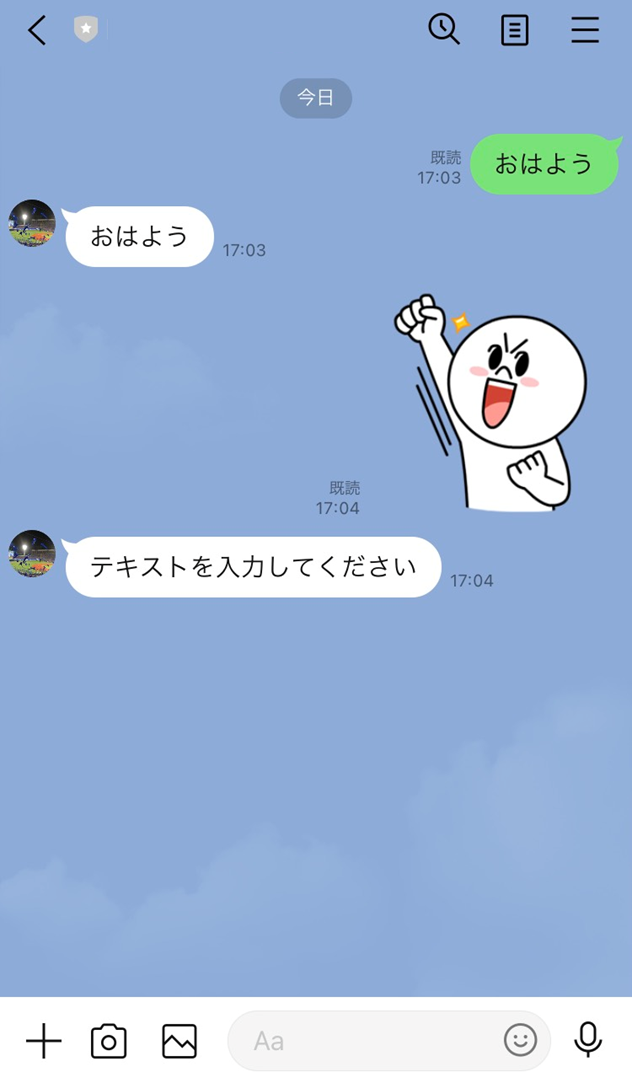Screen dimensions: 632x1083
Task: Open sender's profile beside テキストを入力してください
Action: click(32, 554)
